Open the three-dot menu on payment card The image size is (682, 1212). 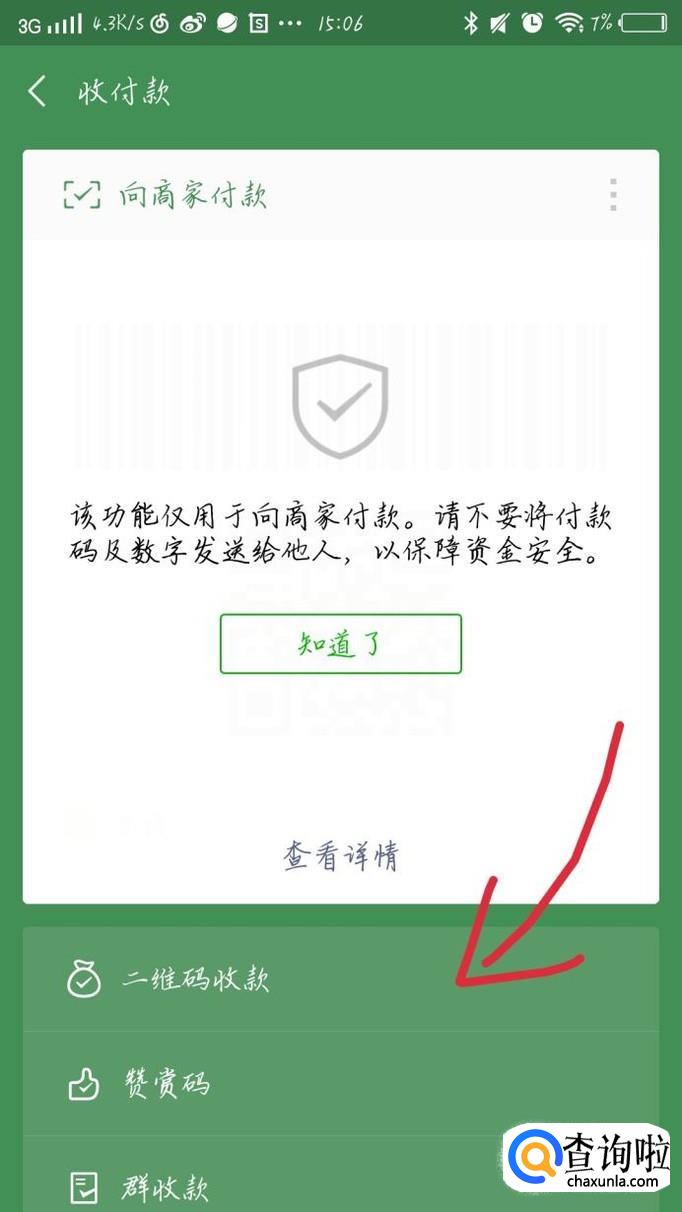613,195
